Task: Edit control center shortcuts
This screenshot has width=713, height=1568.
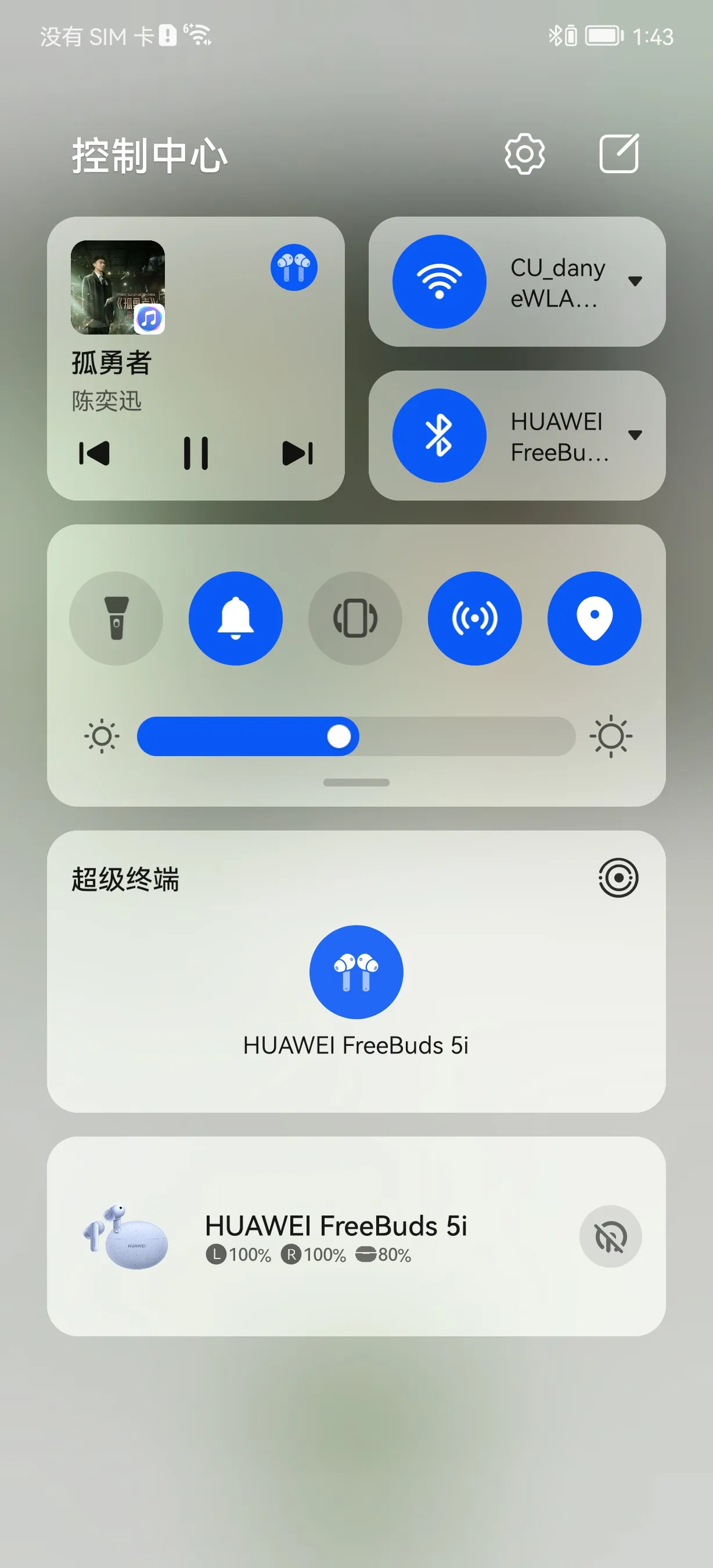Action: click(618, 154)
